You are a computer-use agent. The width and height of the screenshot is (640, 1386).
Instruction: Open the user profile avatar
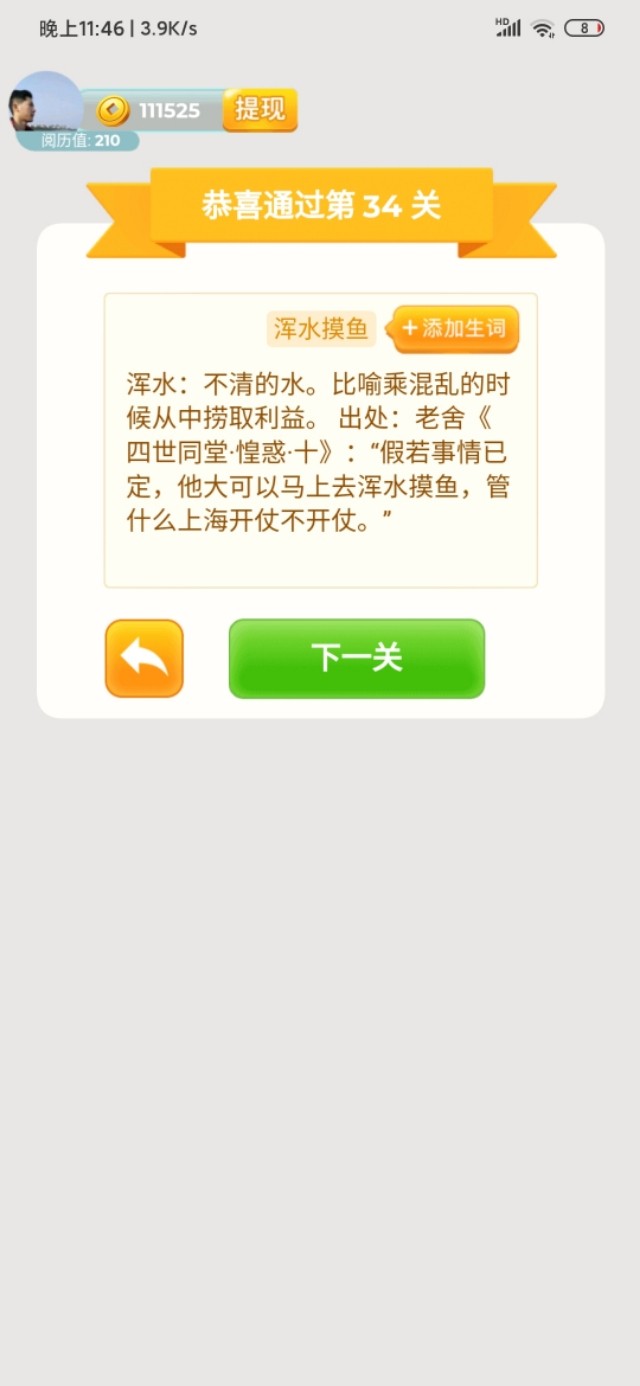pos(44,104)
